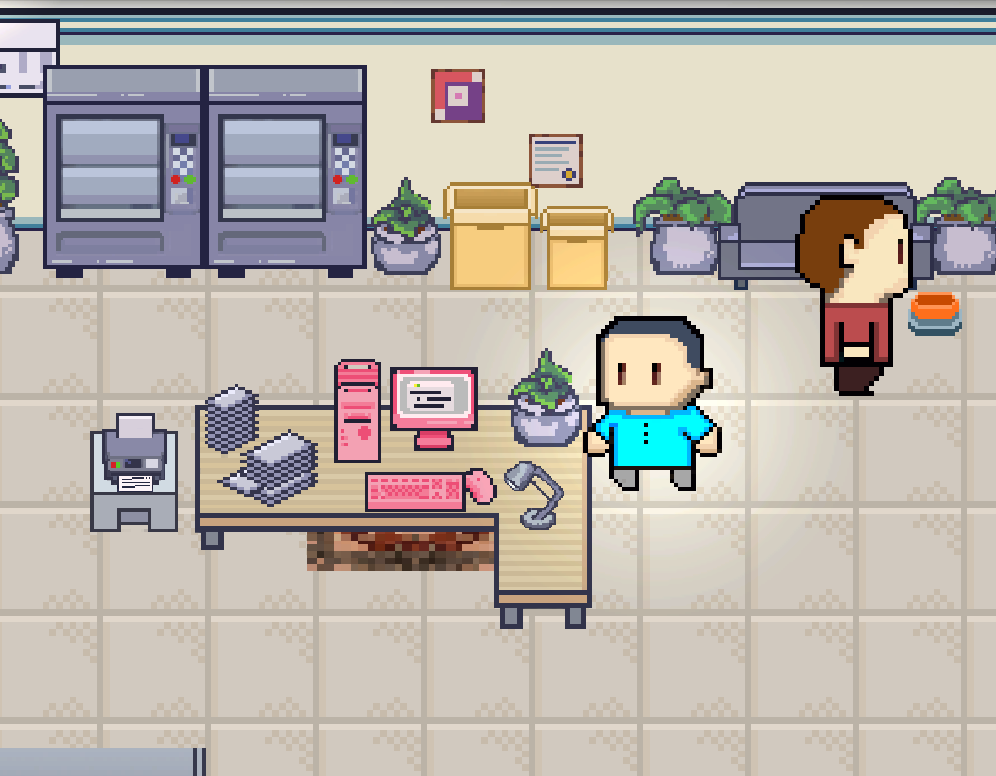Tap the larger cardboard box by the wall
The image size is (996, 776).
pyautogui.click(x=490, y=238)
